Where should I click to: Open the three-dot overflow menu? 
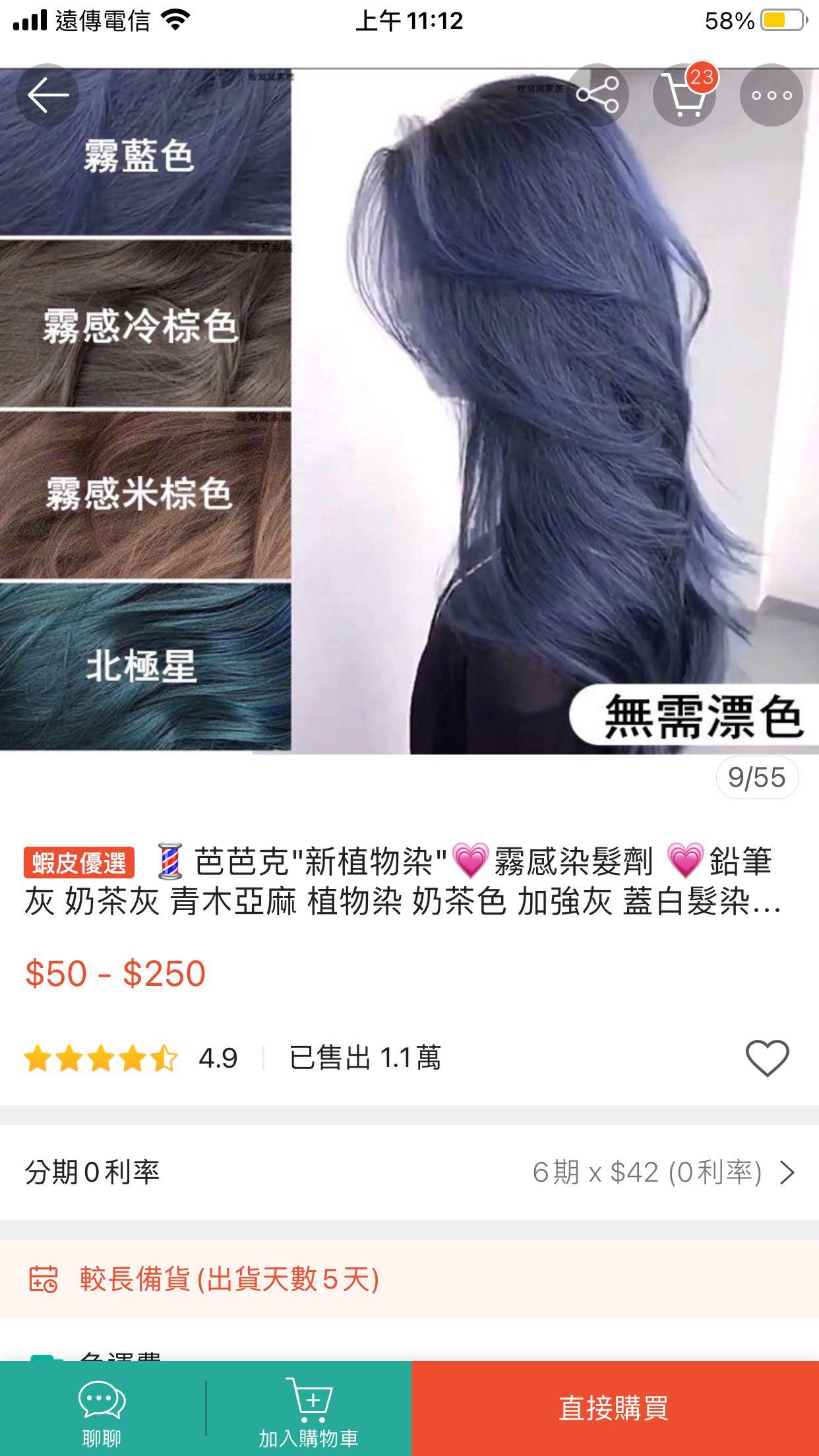771,96
